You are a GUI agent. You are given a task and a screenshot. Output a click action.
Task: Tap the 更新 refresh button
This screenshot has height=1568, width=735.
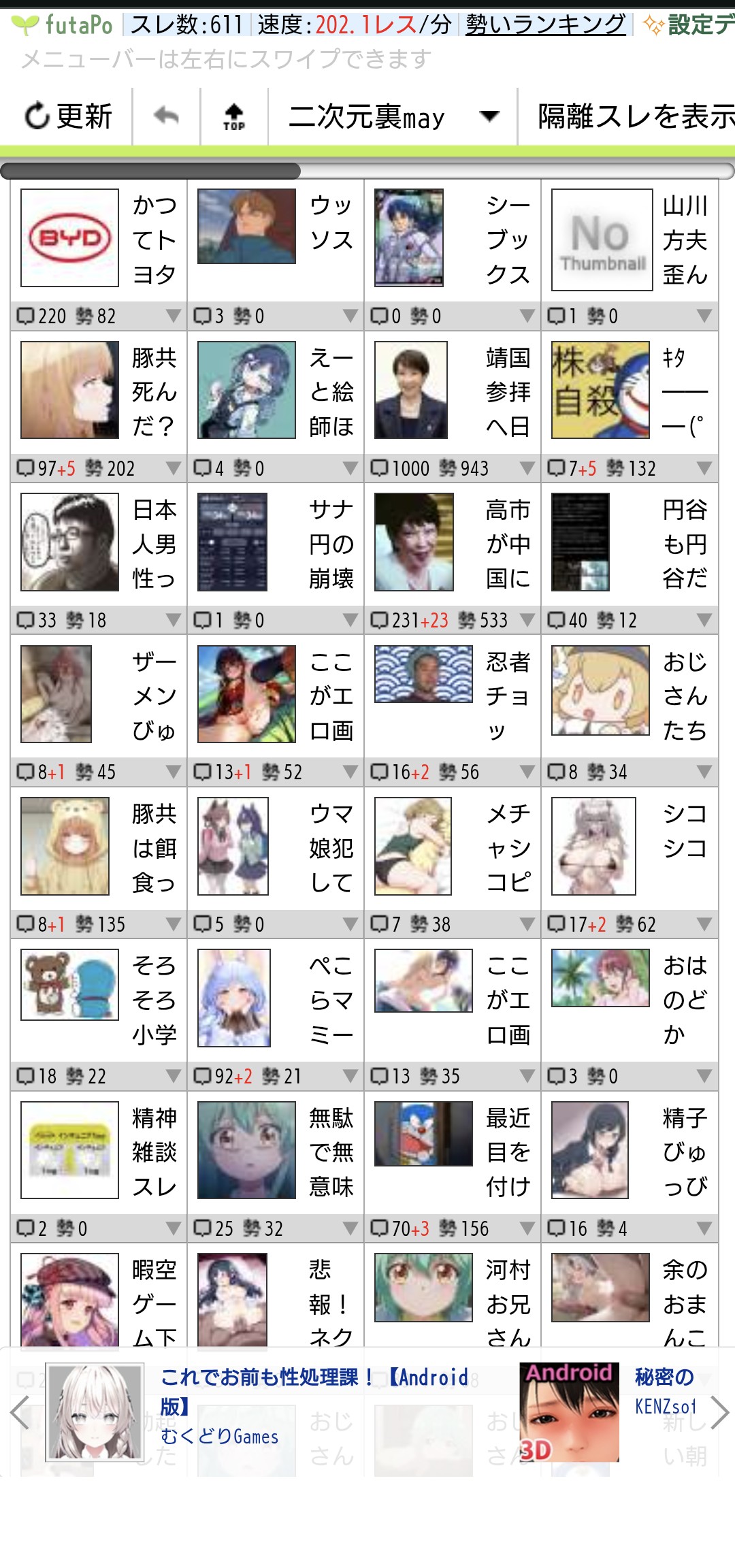pos(67,116)
